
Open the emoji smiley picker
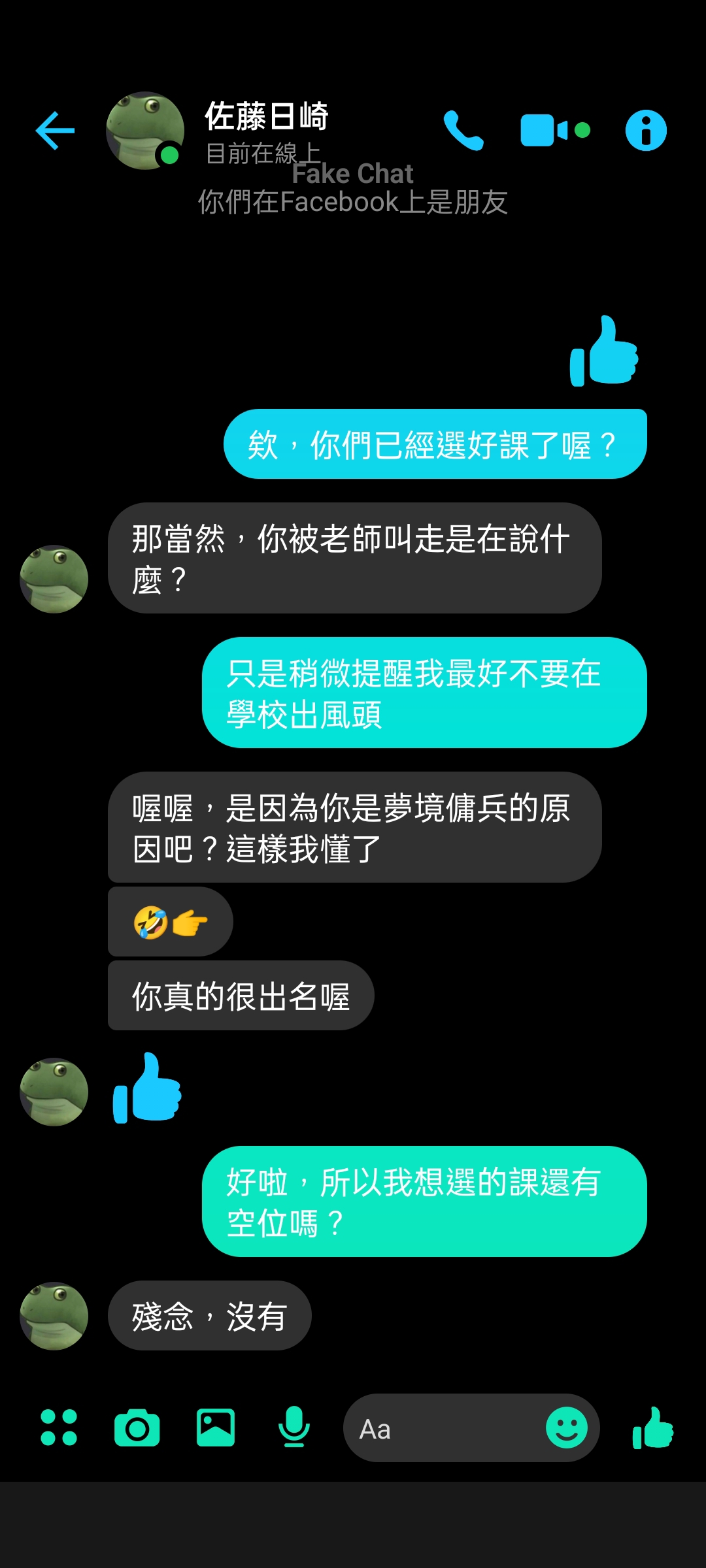pyautogui.click(x=567, y=1428)
